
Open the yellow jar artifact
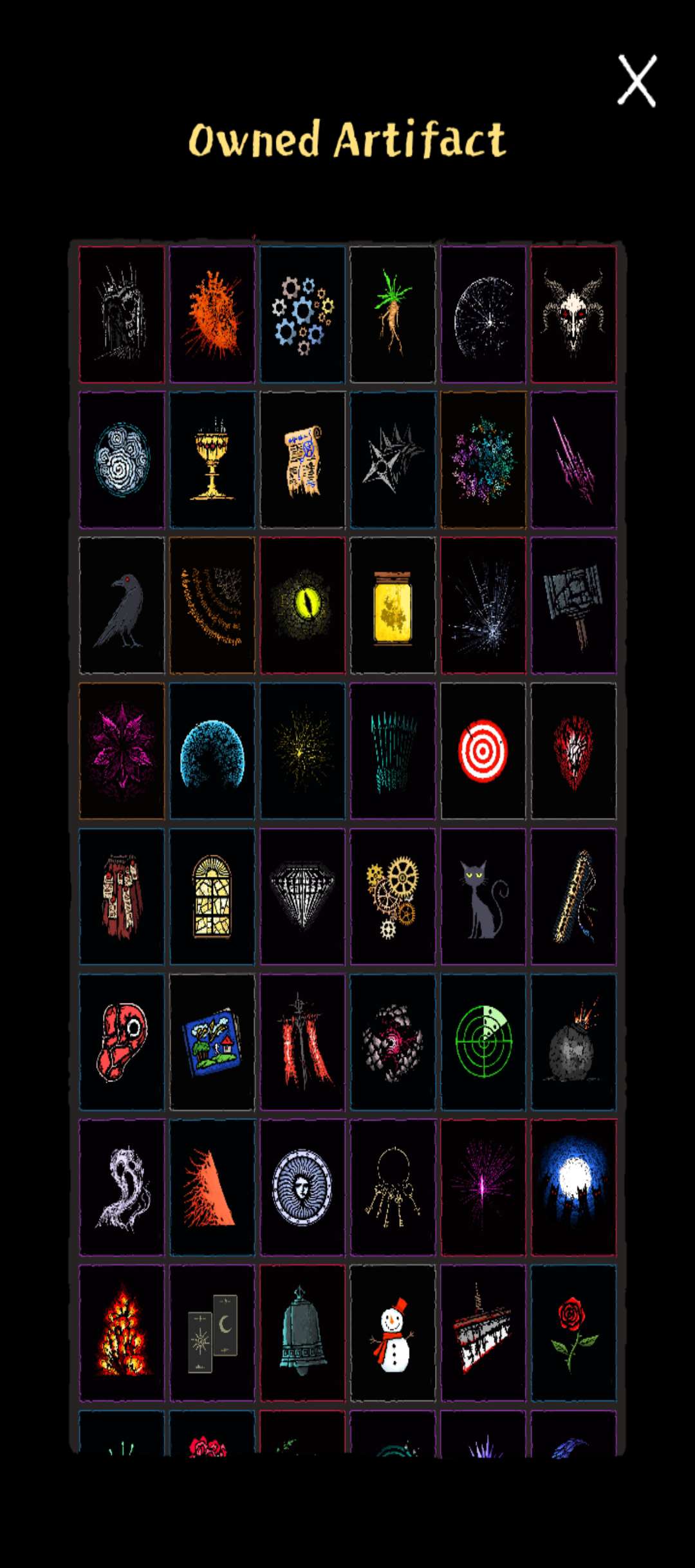pyautogui.click(x=393, y=606)
